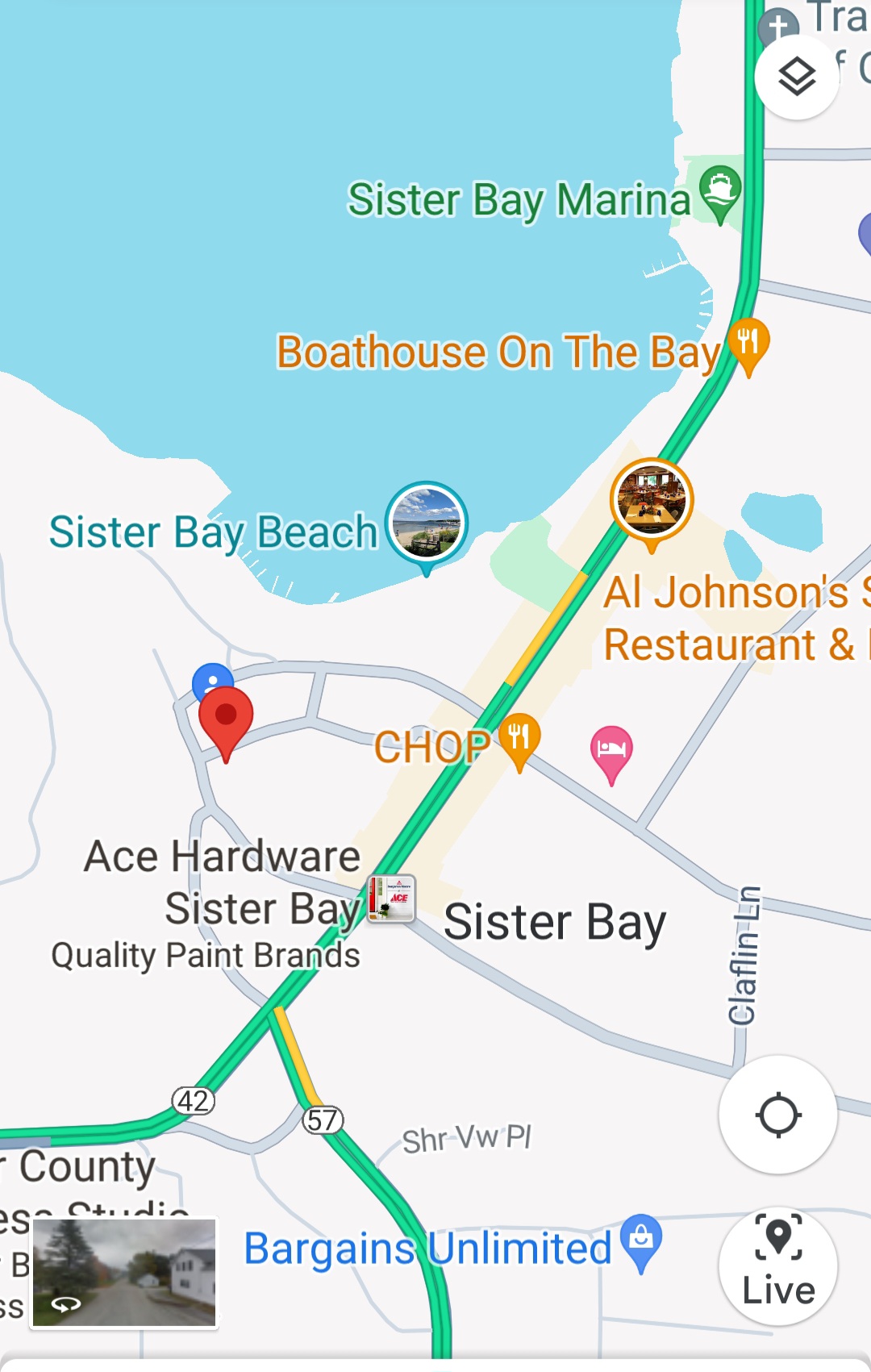Open the map layers button

click(x=797, y=77)
